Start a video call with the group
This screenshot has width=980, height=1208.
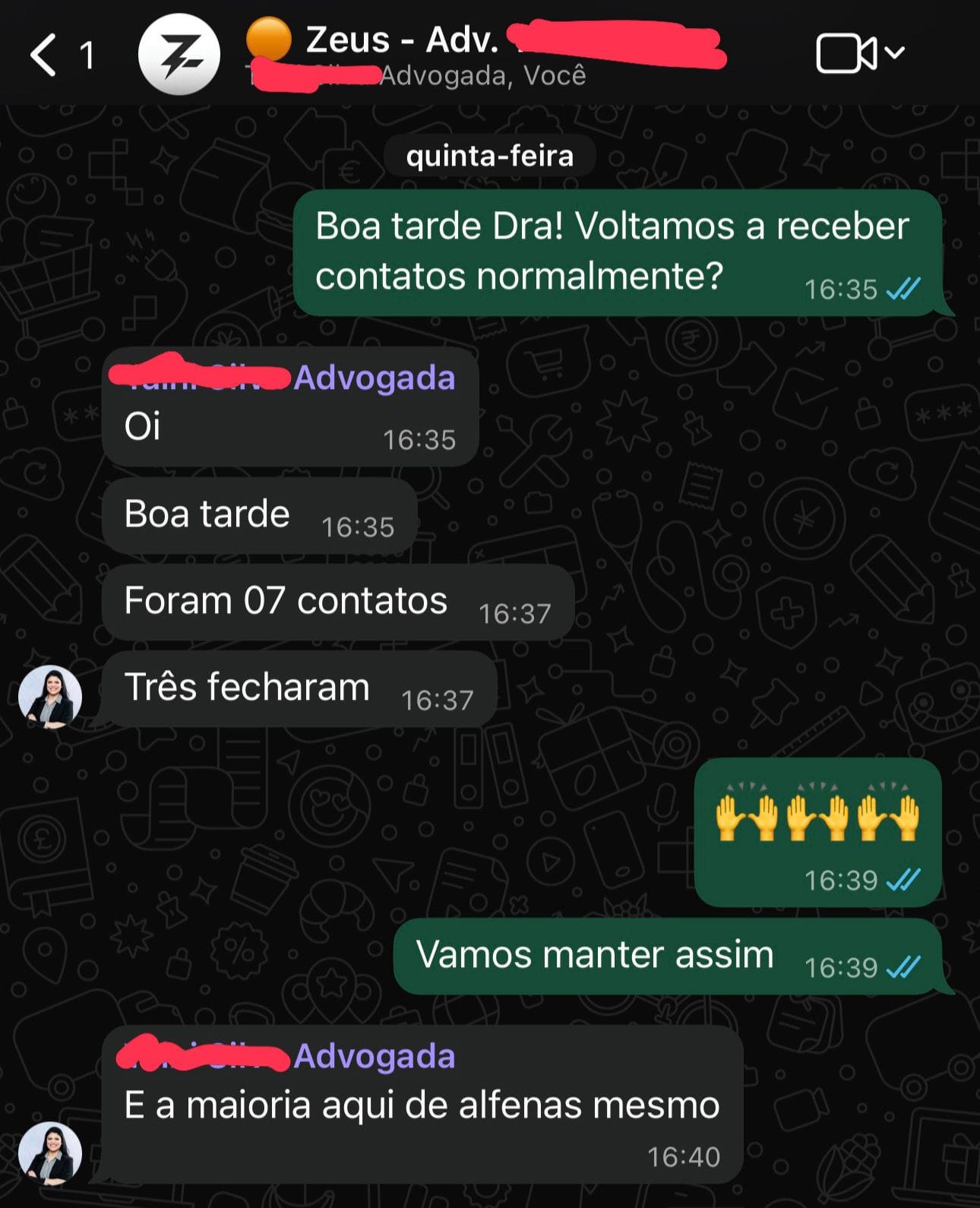[846, 53]
